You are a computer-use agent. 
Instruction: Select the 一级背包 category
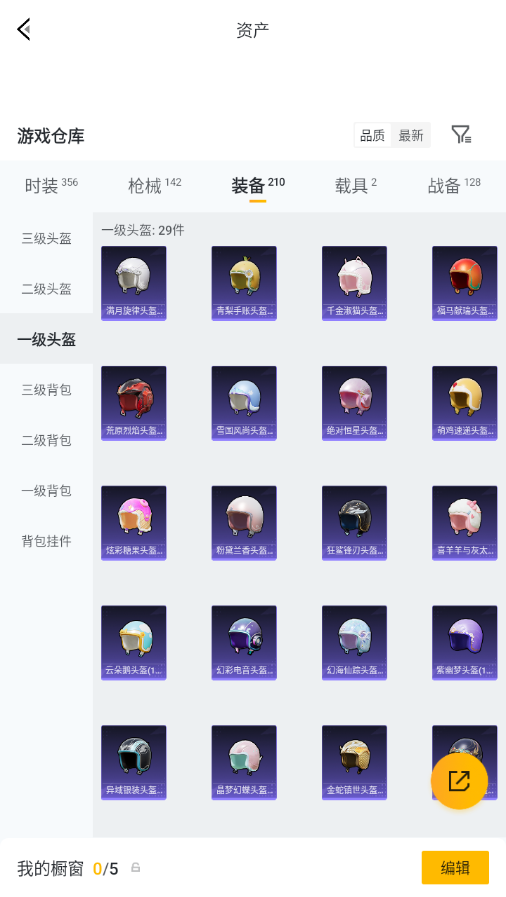coord(46,490)
